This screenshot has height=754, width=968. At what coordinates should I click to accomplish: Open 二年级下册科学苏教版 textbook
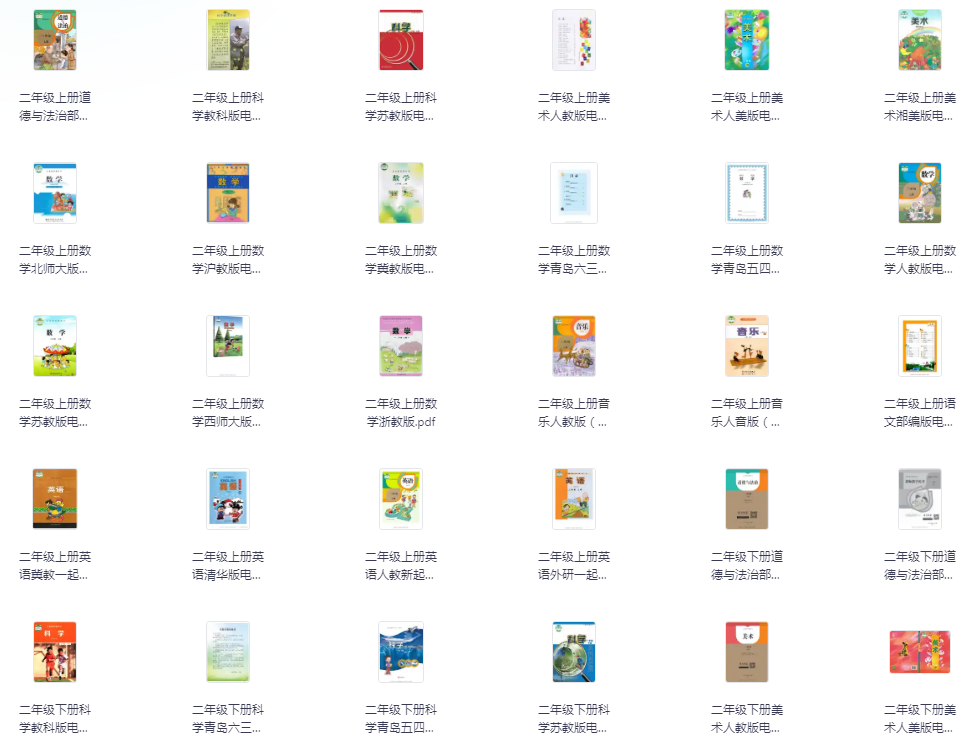click(574, 652)
